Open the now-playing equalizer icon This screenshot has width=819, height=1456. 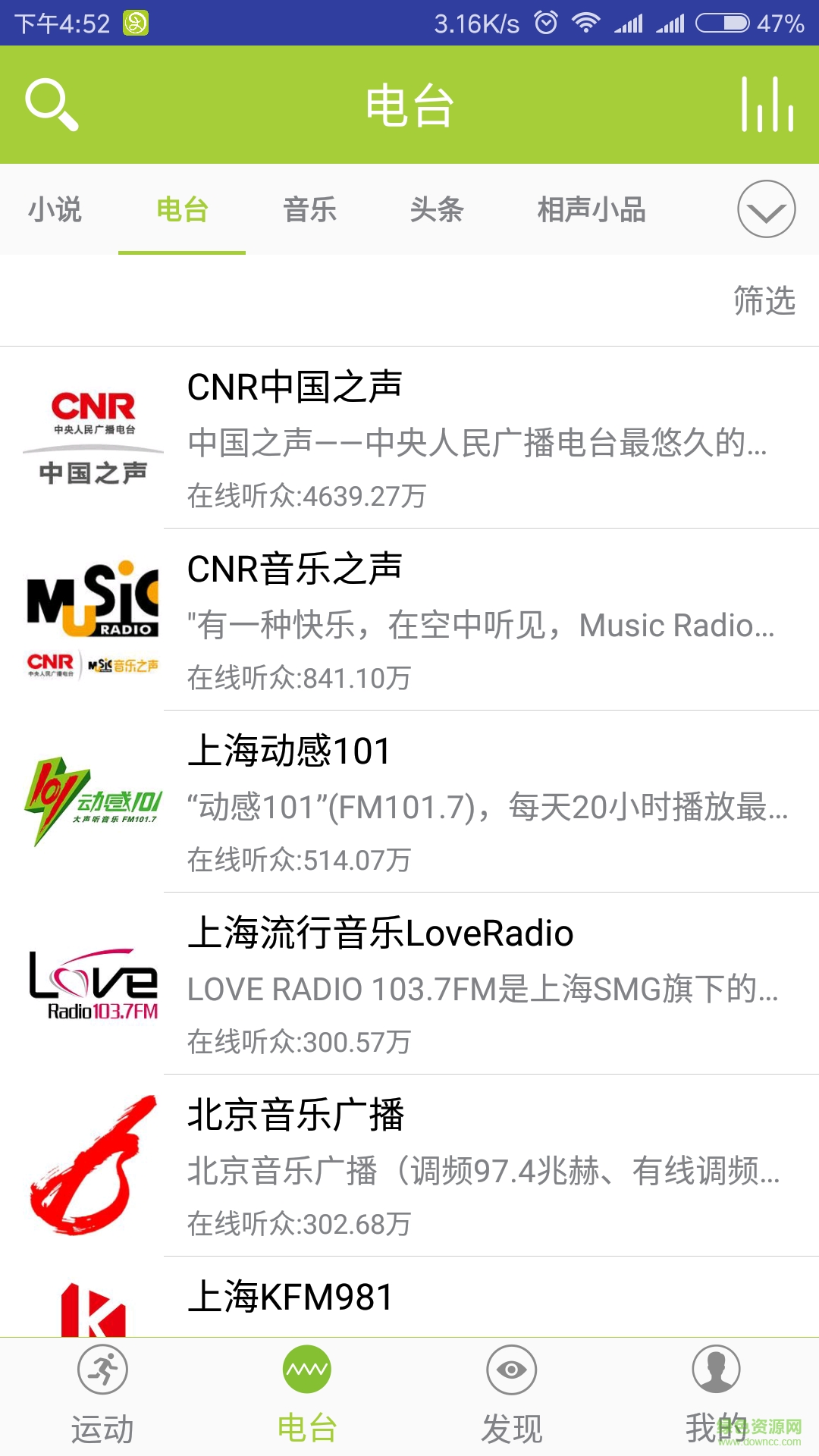767,105
